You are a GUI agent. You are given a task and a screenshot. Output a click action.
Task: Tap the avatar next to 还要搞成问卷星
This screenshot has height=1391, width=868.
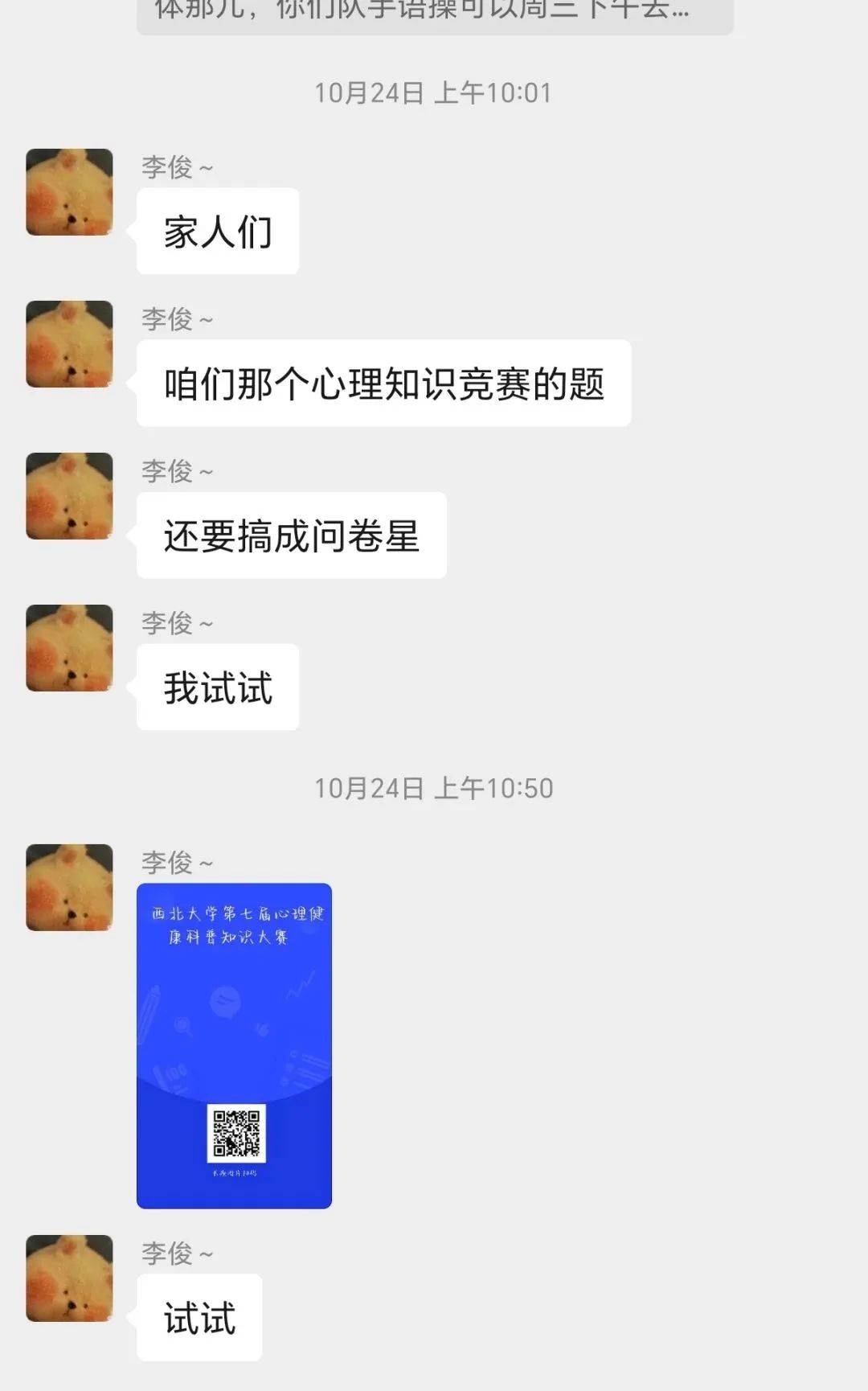point(69,496)
